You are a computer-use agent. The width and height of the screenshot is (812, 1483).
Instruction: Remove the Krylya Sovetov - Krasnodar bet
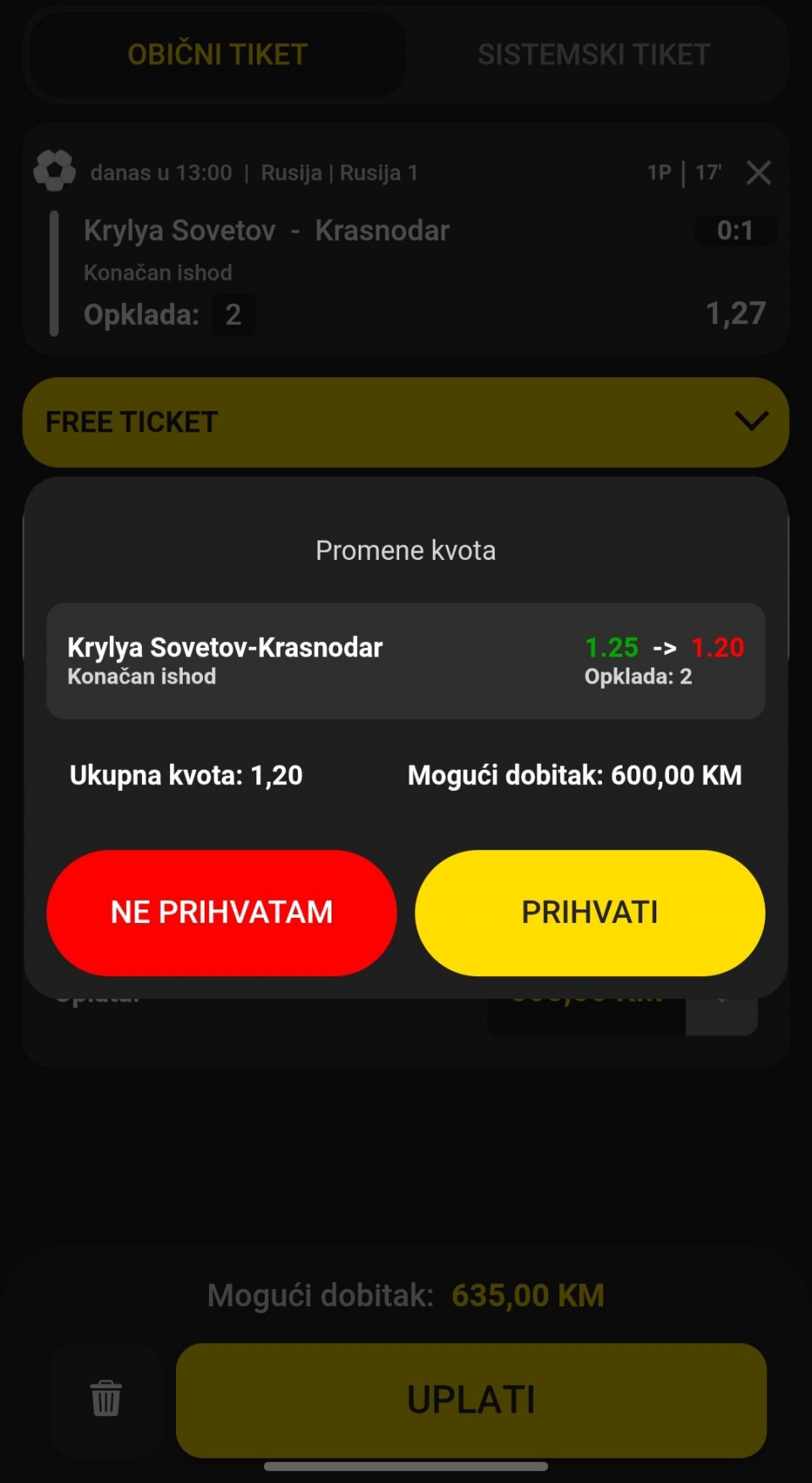759,173
